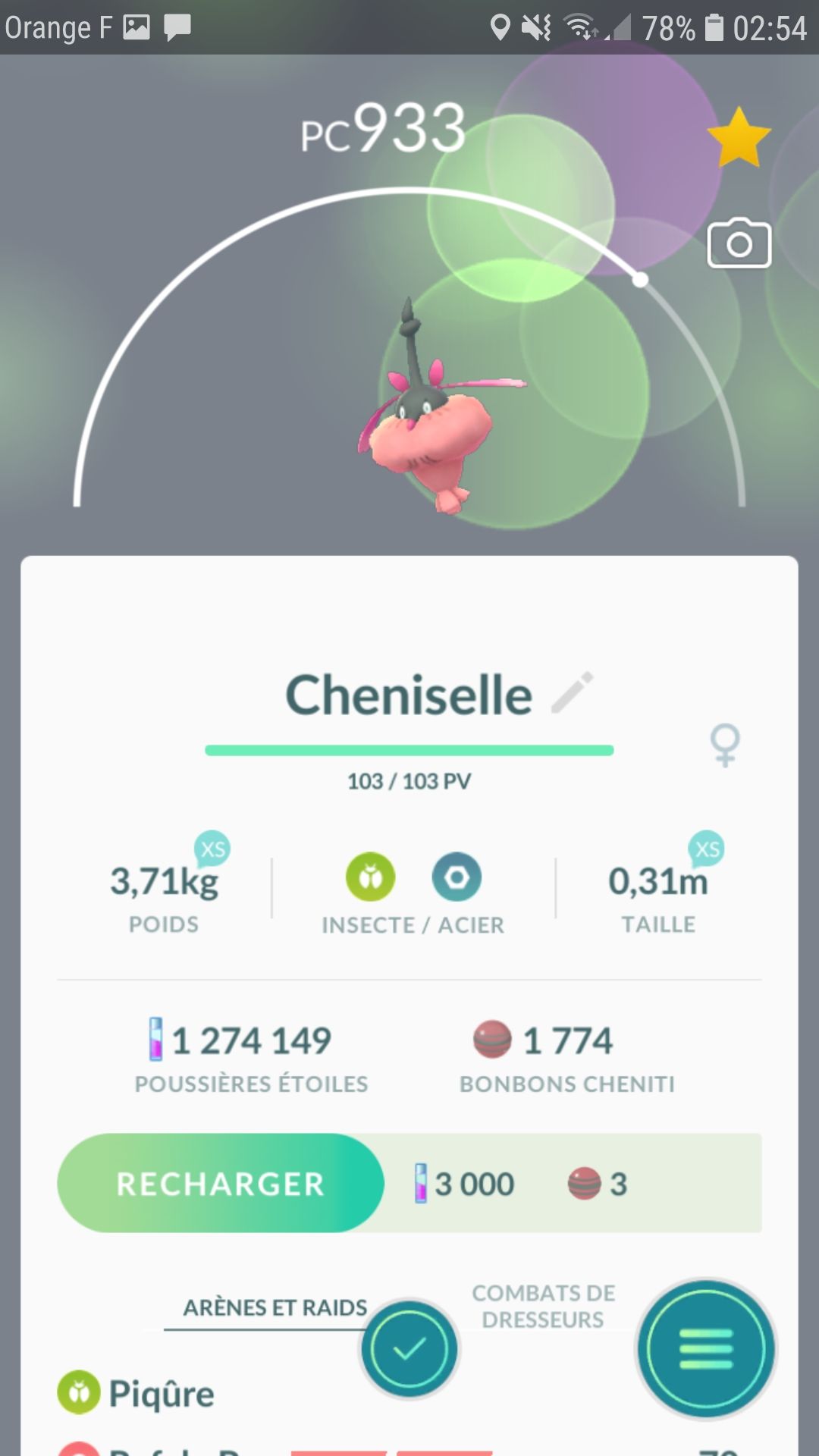
Task: Tap the round checkmark button
Action: (x=409, y=1349)
